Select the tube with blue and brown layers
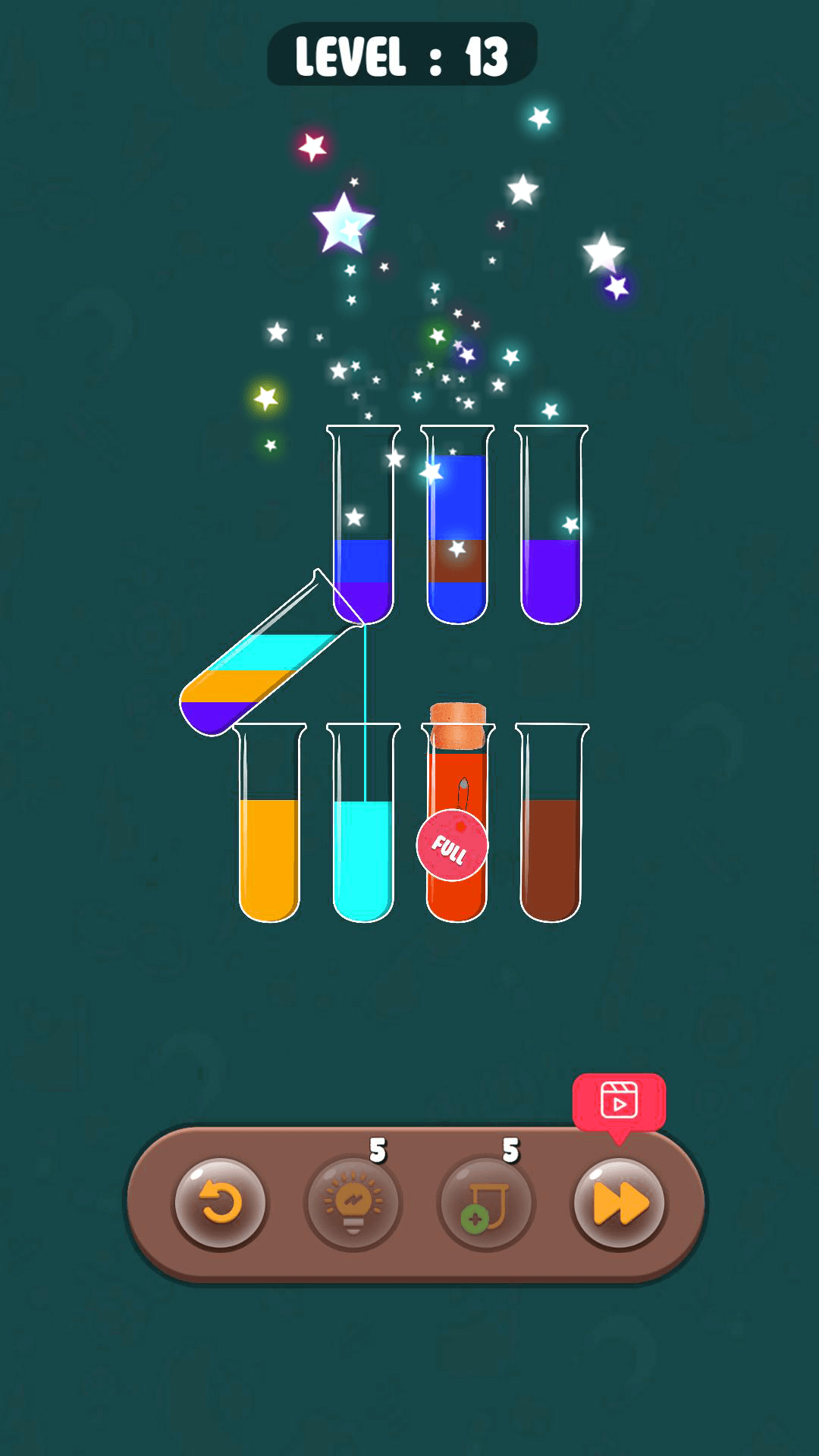Viewport: 819px width, 1456px height. (x=457, y=531)
